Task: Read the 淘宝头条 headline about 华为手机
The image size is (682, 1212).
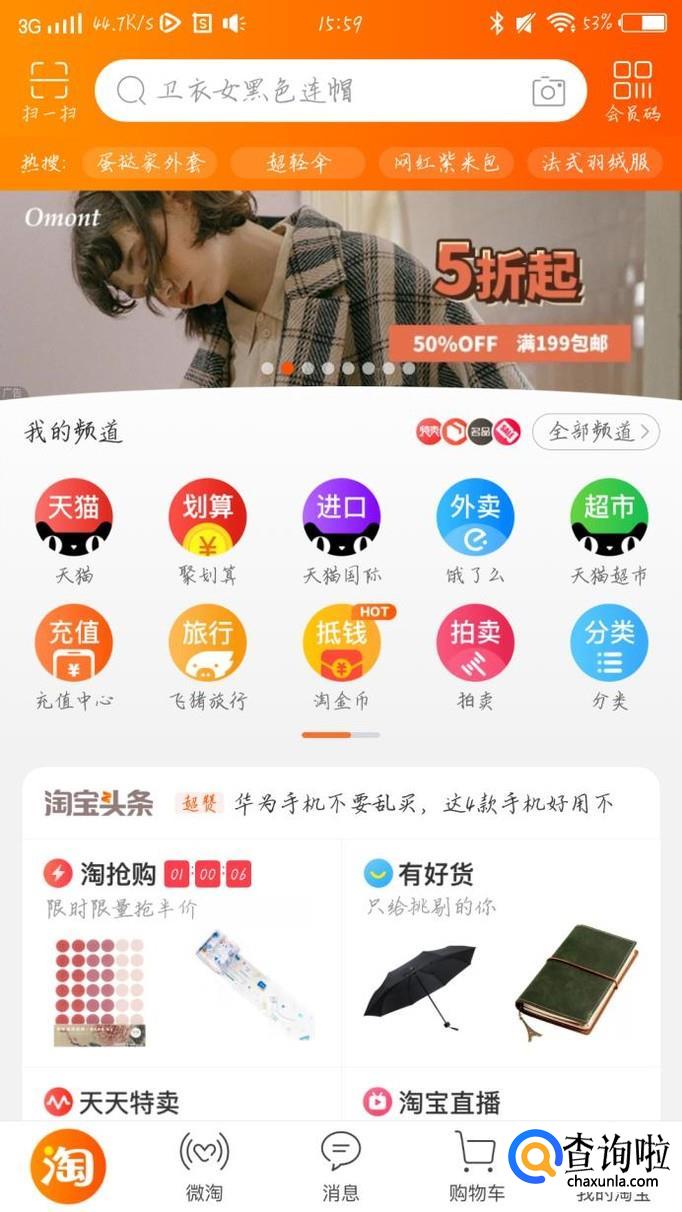Action: 422,803
